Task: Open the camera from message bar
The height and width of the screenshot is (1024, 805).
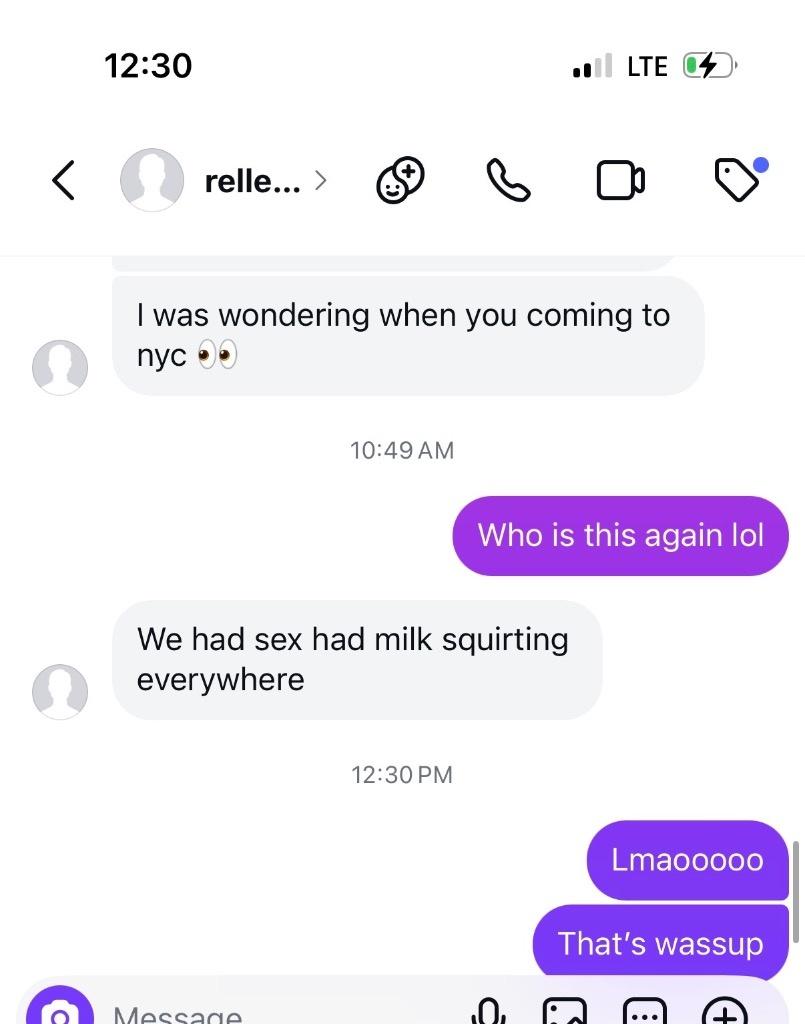Action: (60, 1012)
